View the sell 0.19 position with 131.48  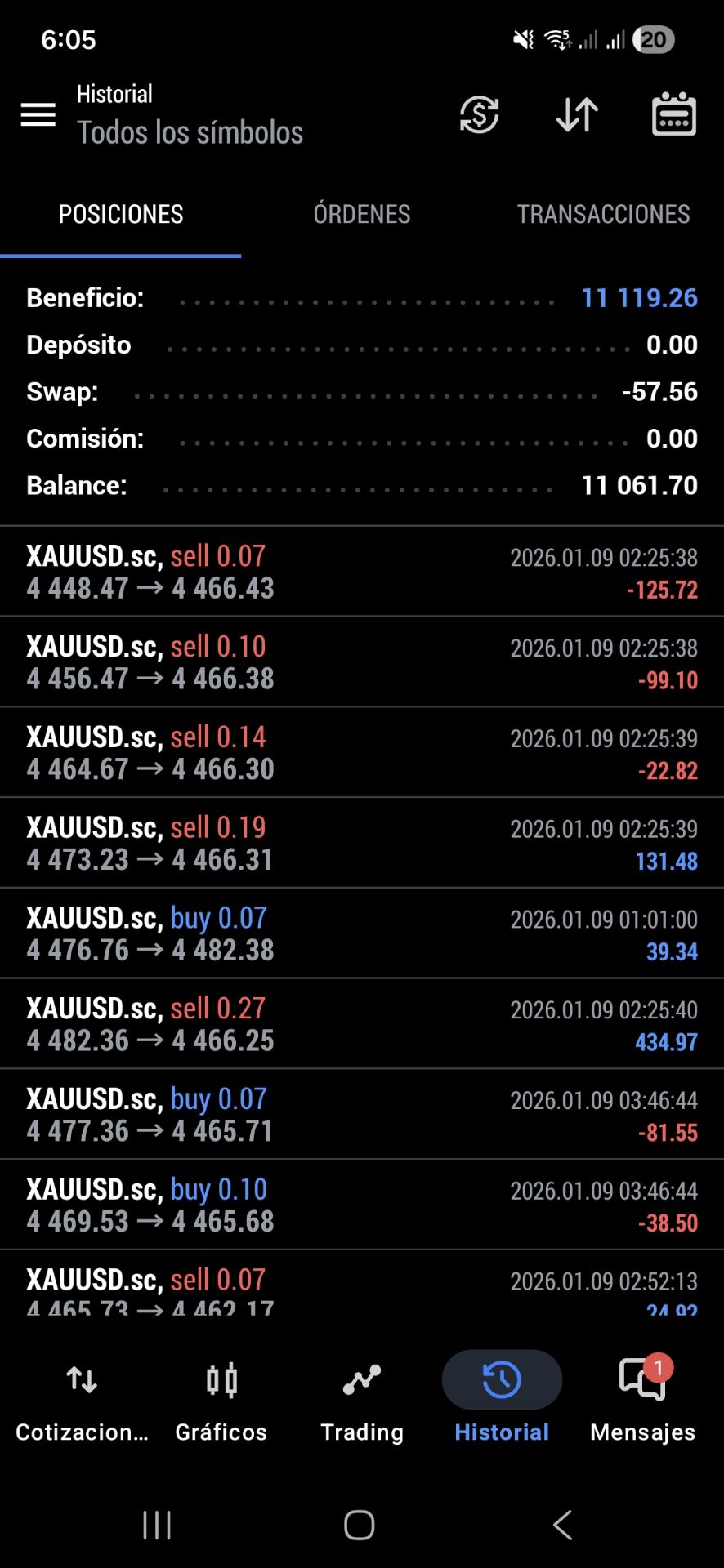[x=362, y=844]
